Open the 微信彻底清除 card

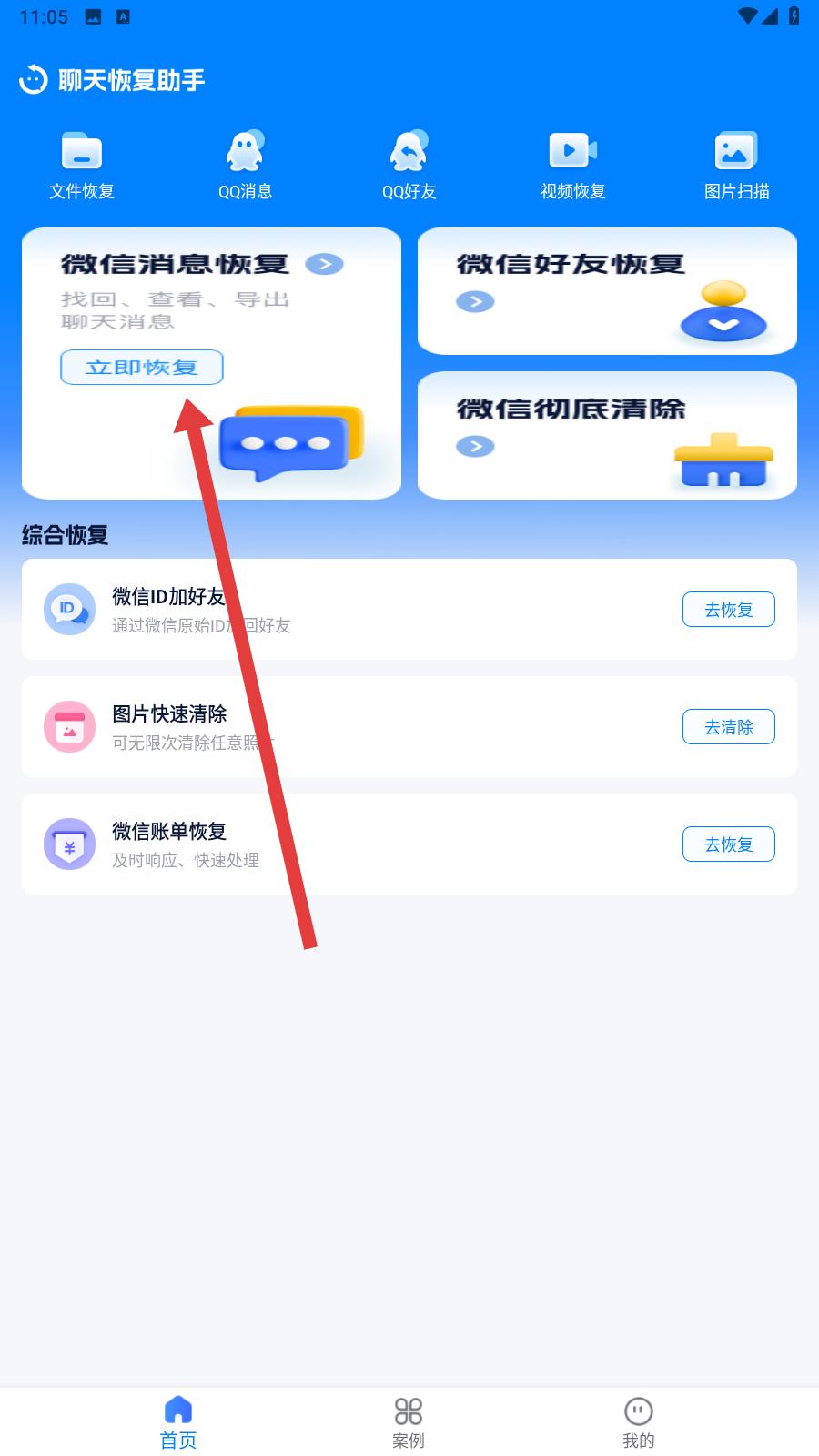coord(607,435)
